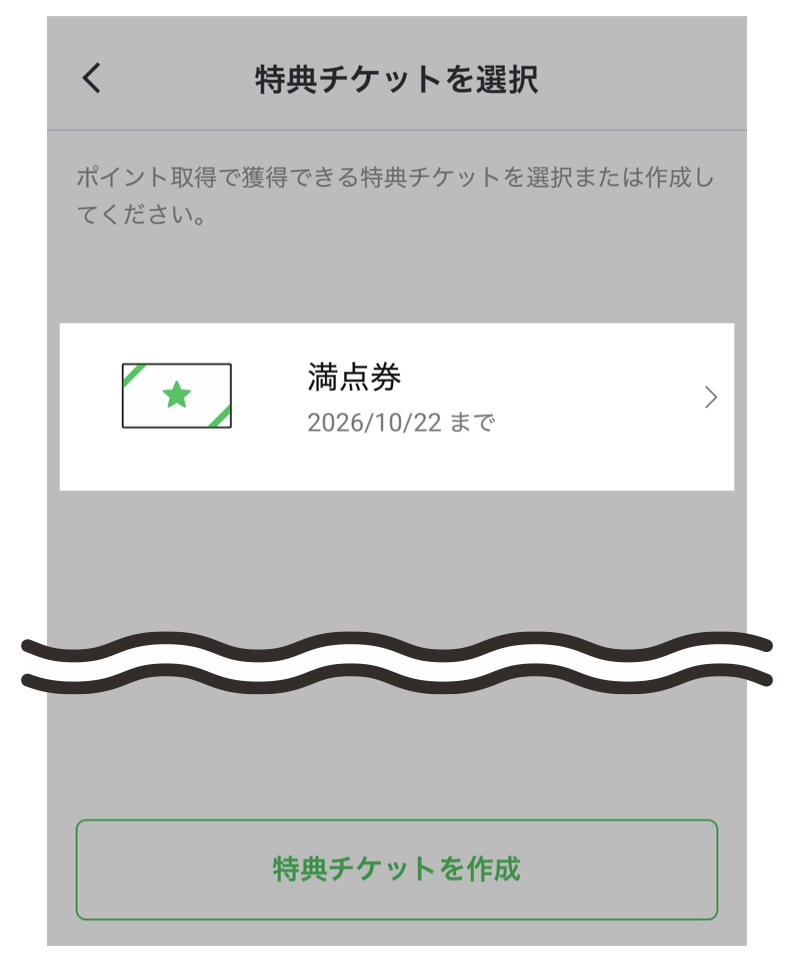This screenshot has width=794, height=962.
Task: Click the left chevron in the header
Action: point(90,77)
